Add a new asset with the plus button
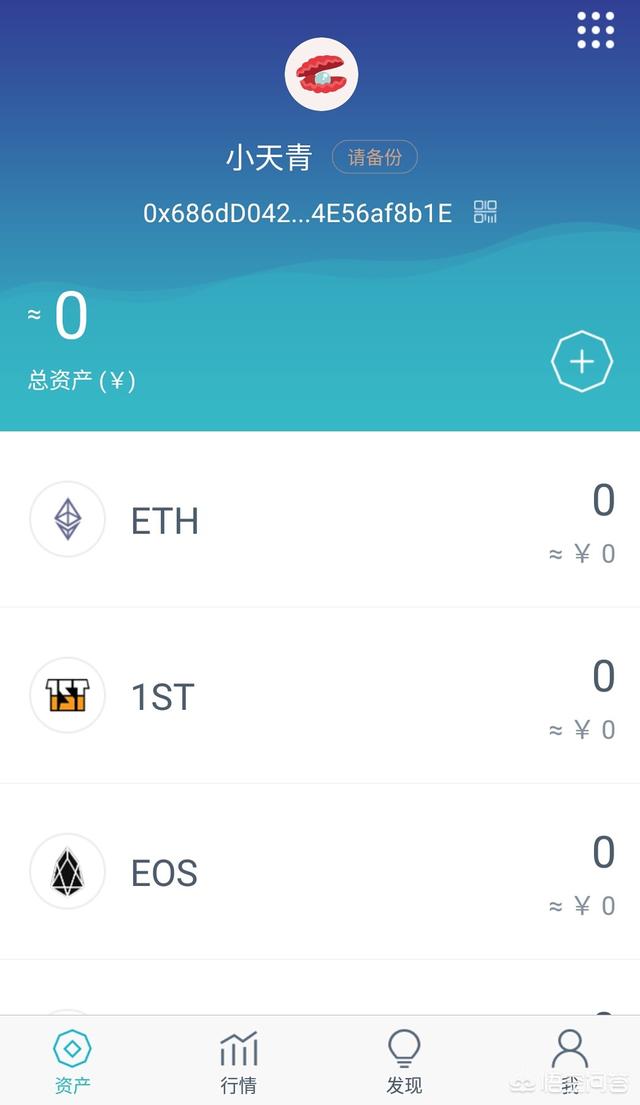Viewport: 640px width, 1105px height. [582, 362]
